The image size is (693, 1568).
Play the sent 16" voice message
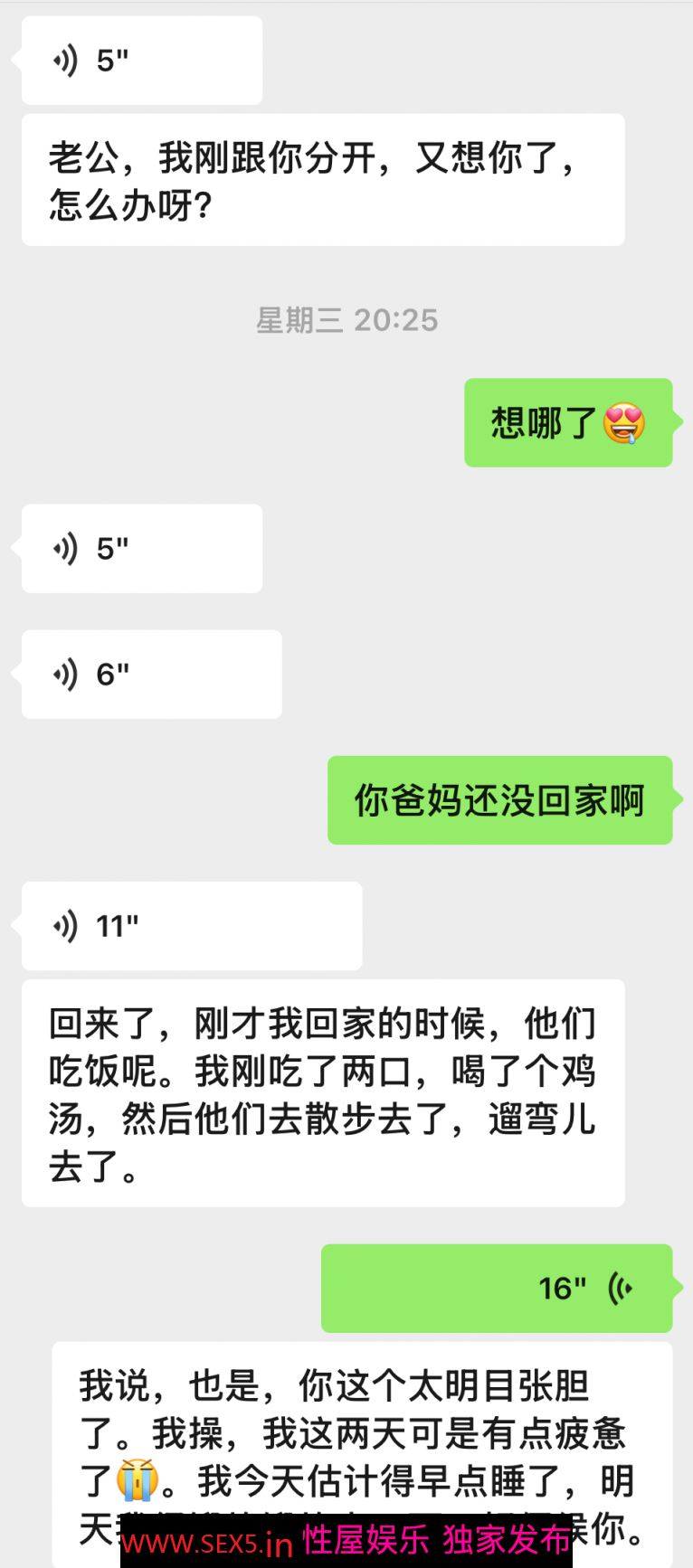(496, 1288)
